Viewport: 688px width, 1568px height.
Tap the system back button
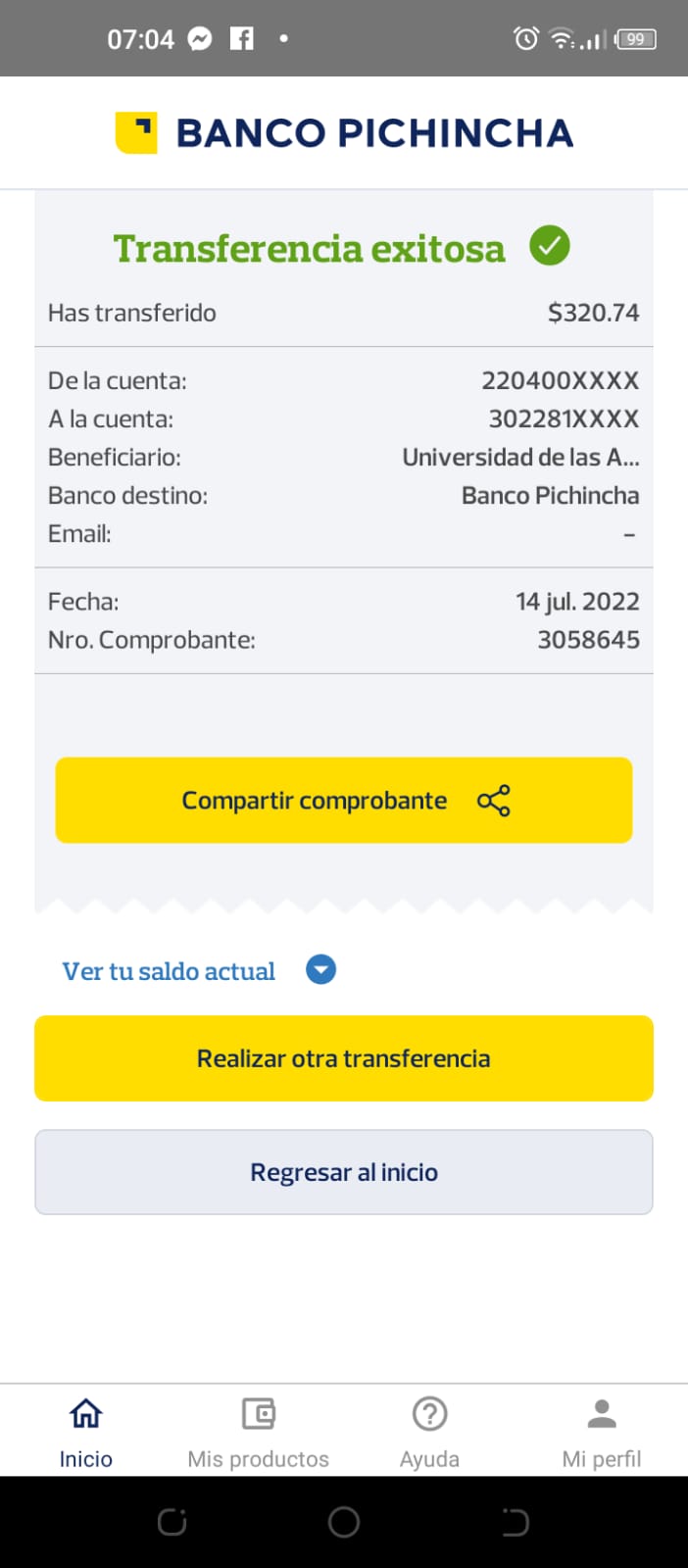point(516,1522)
